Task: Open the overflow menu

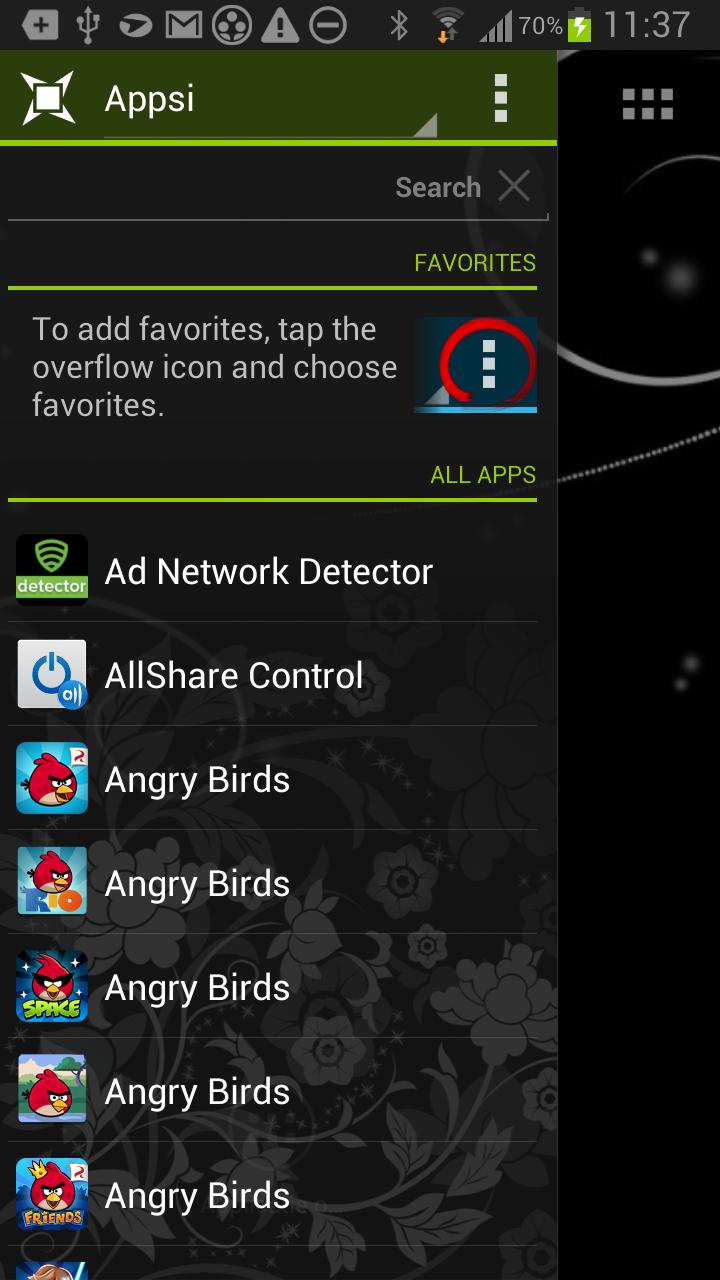Action: coord(499,96)
